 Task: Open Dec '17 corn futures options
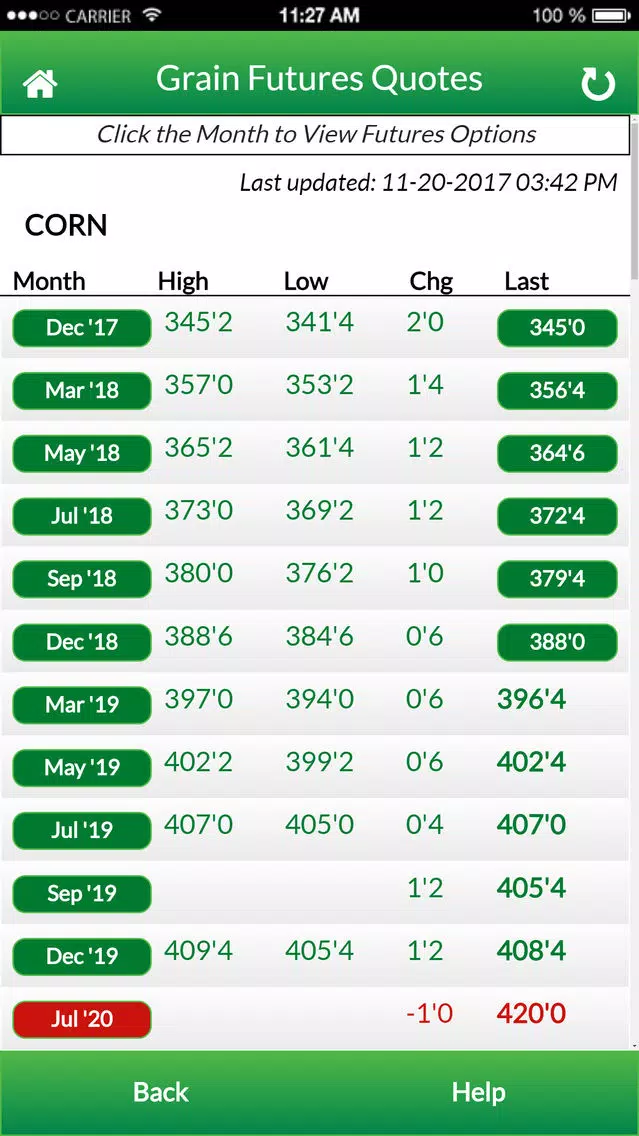tap(82, 328)
